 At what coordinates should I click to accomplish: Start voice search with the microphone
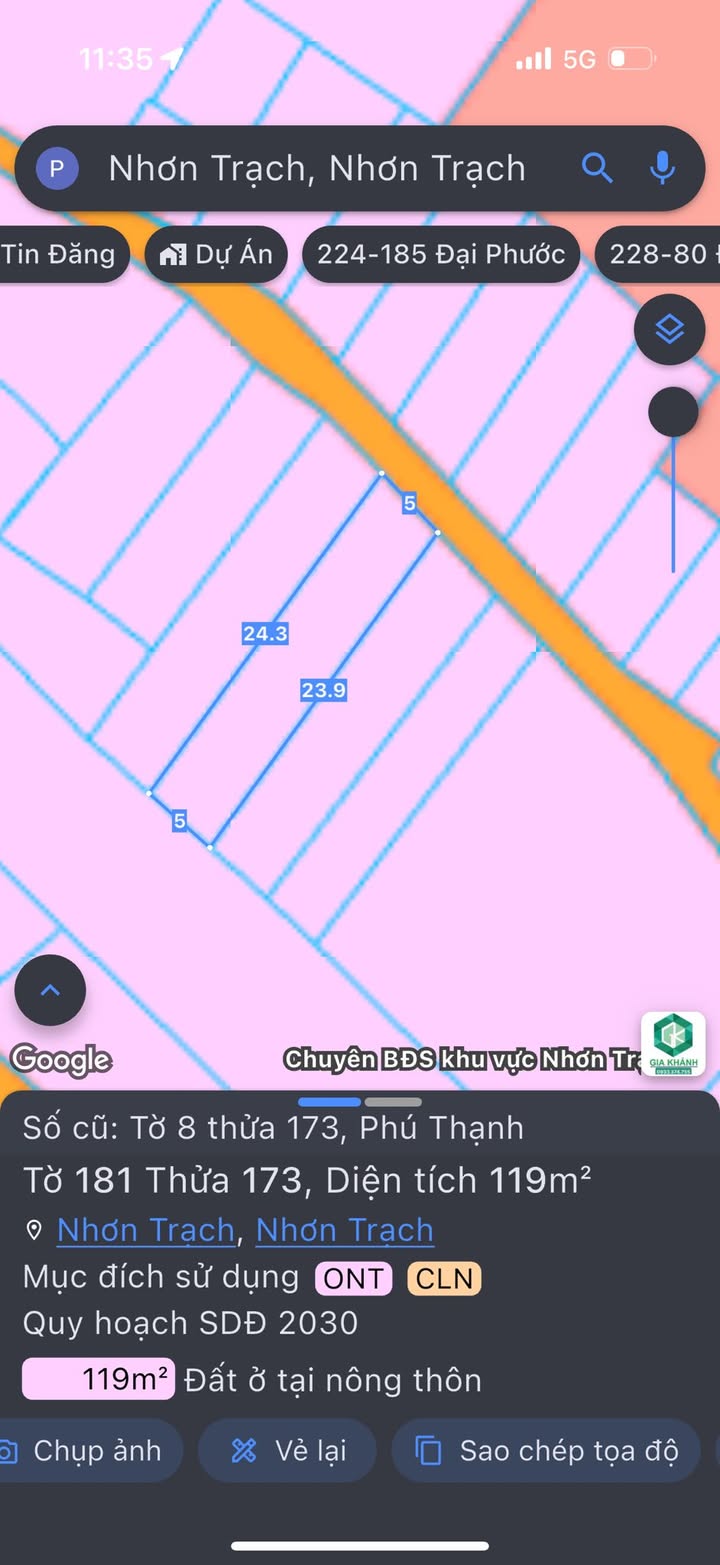click(x=662, y=168)
